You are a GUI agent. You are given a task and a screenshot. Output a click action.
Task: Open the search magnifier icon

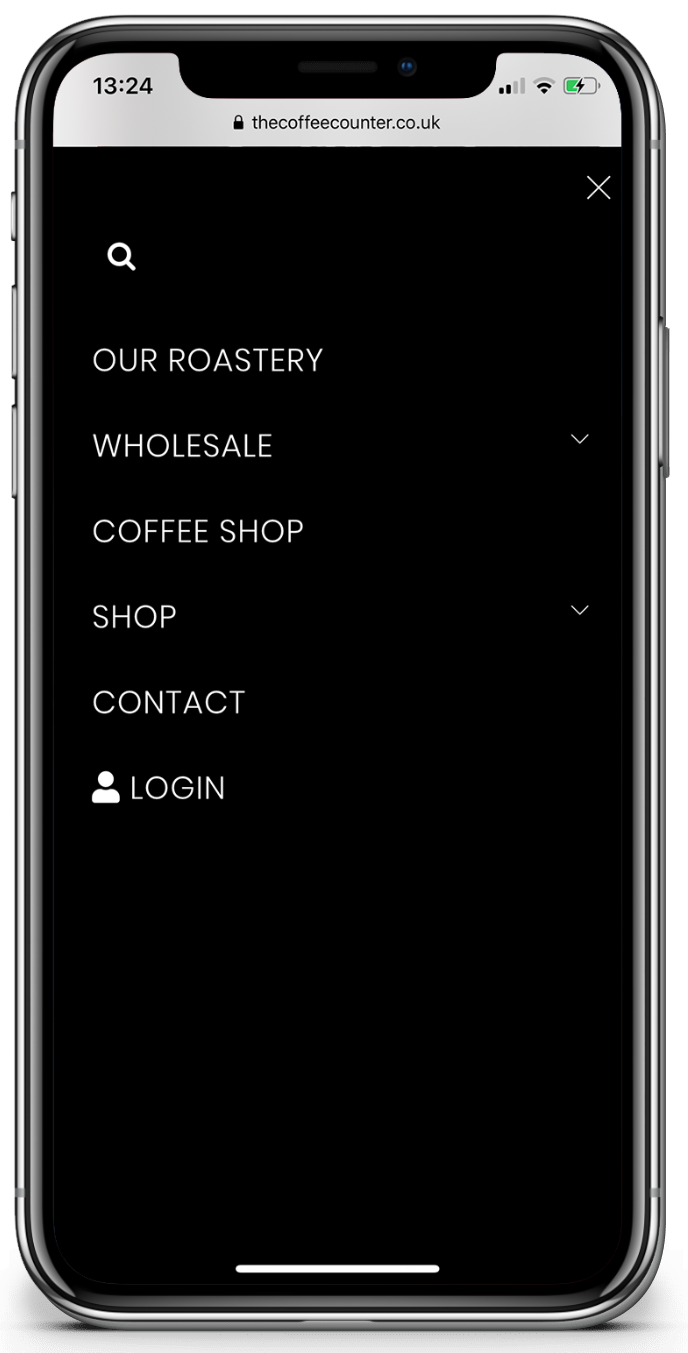click(121, 257)
